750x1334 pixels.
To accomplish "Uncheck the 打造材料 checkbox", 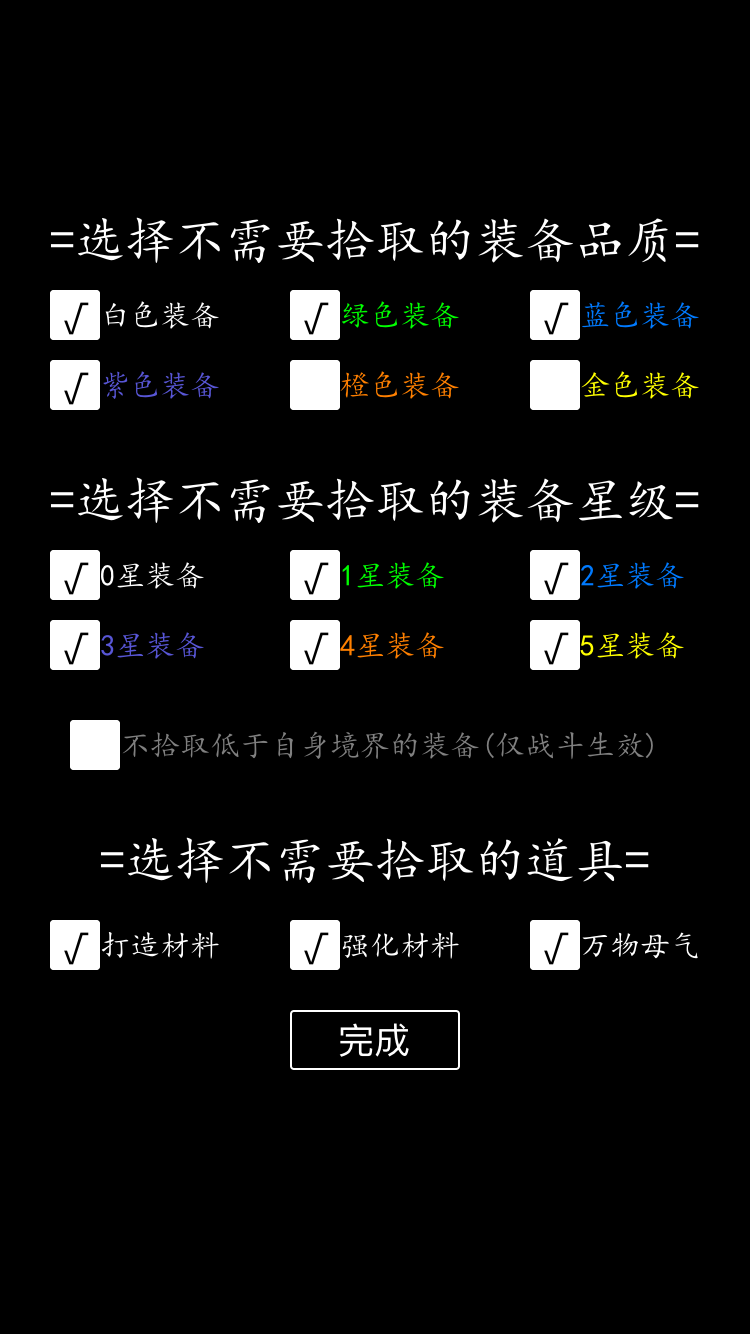I will pos(75,945).
